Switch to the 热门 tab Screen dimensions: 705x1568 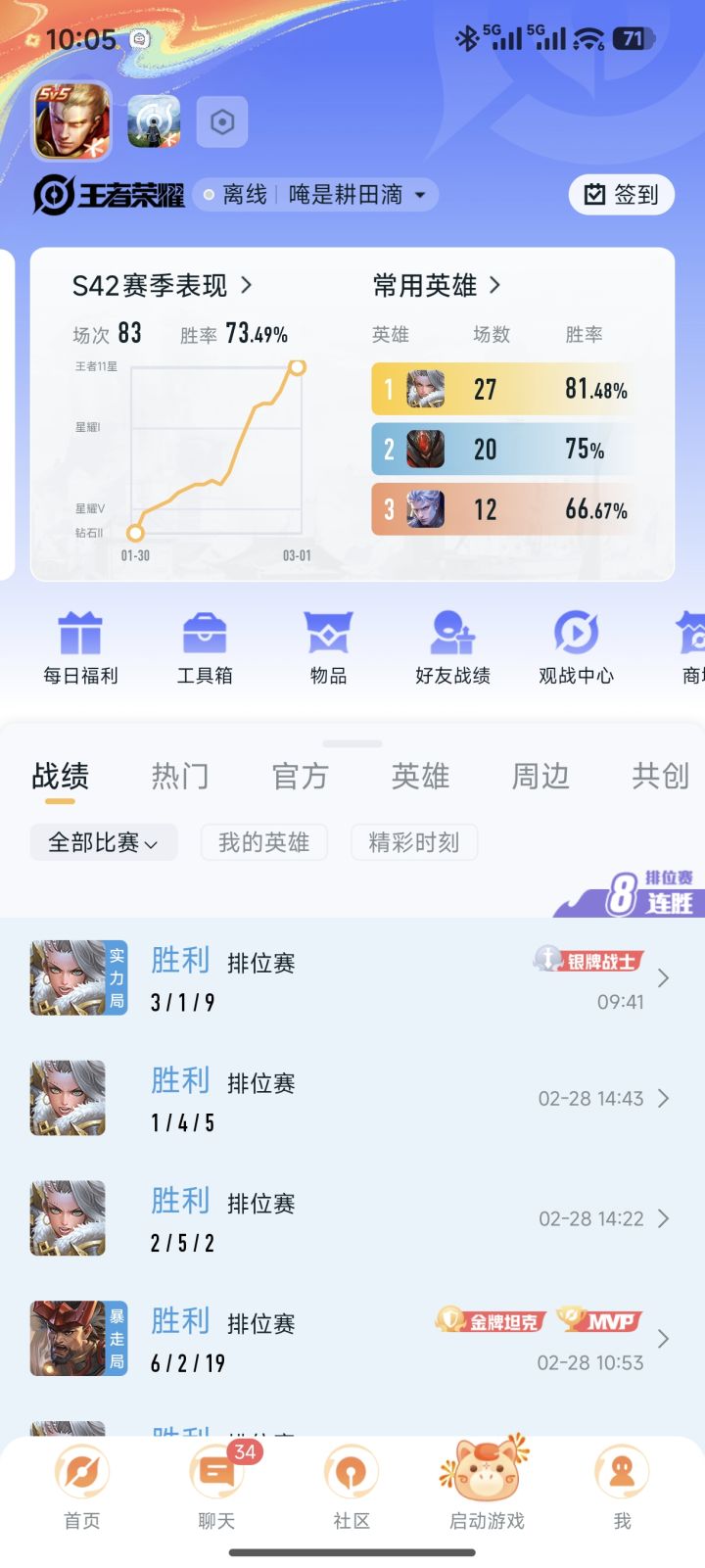point(180,776)
